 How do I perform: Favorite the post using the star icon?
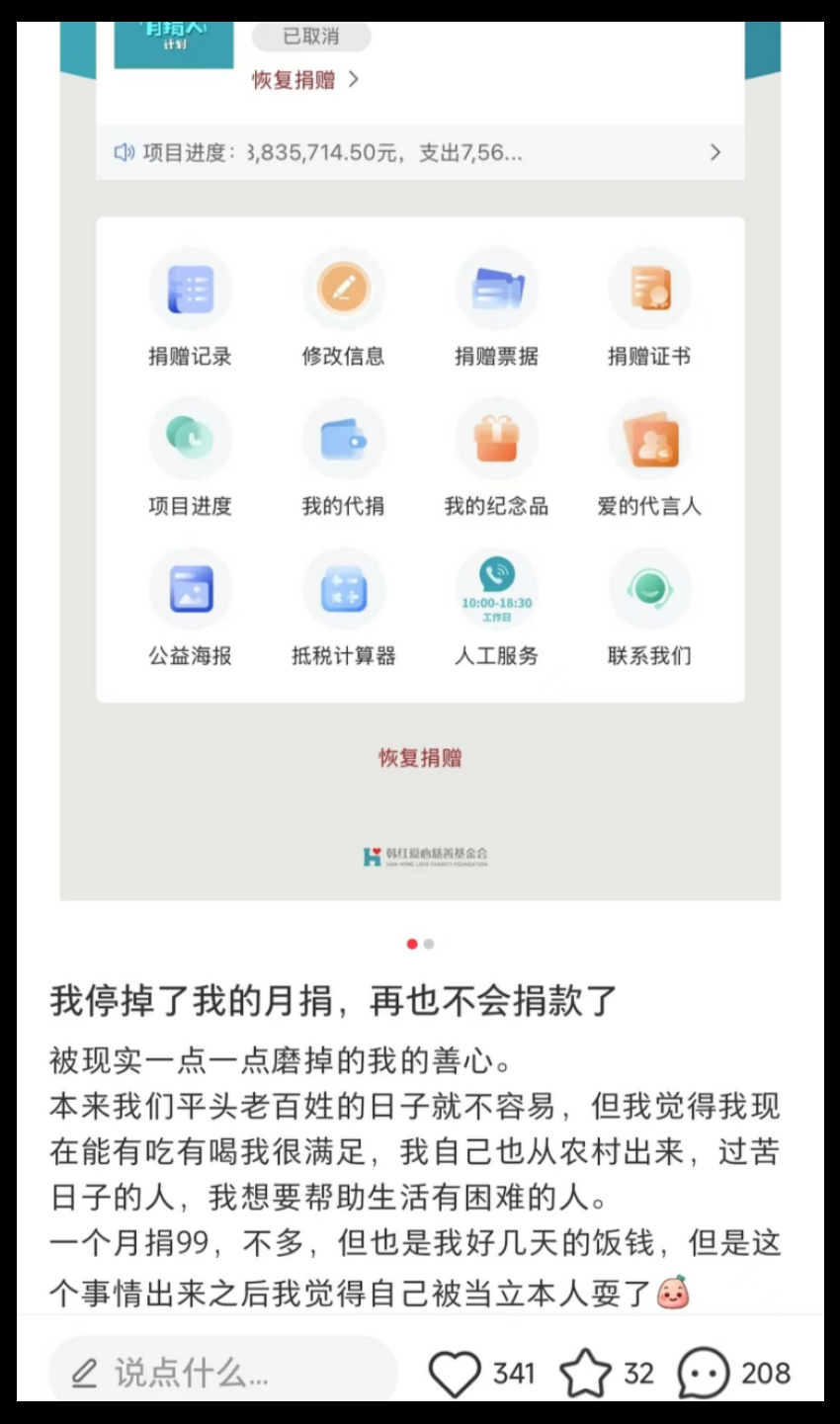pyautogui.click(x=585, y=1374)
